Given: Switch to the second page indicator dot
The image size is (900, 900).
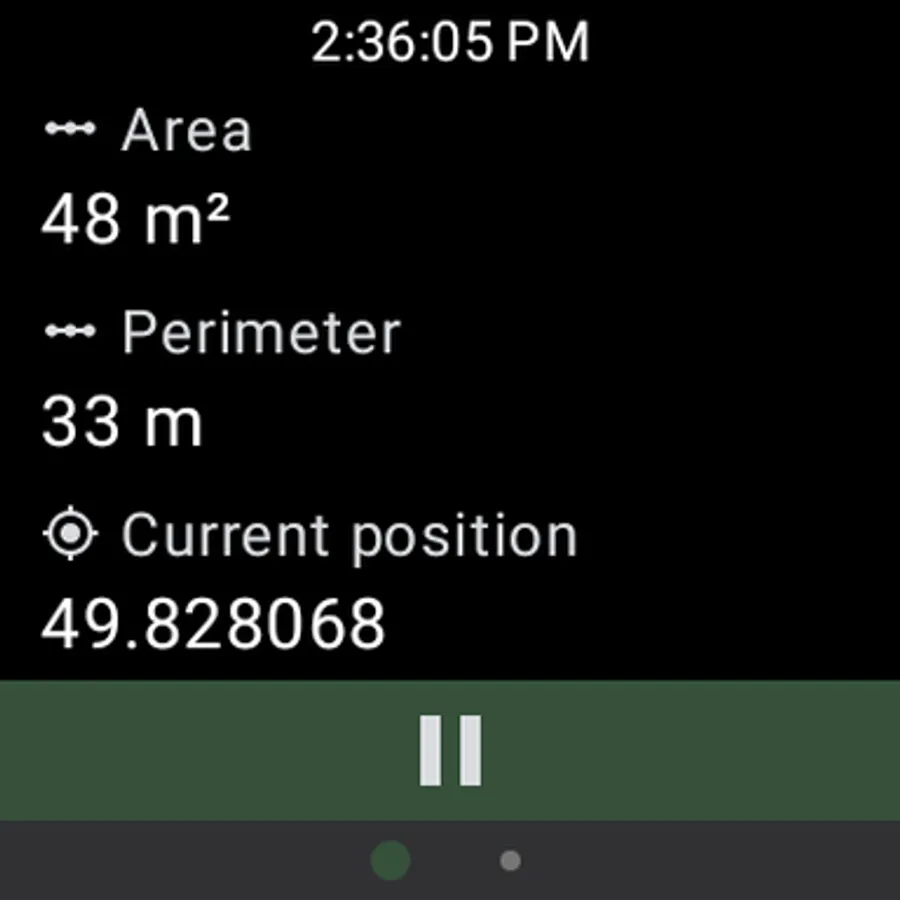Looking at the screenshot, I should click(510, 860).
